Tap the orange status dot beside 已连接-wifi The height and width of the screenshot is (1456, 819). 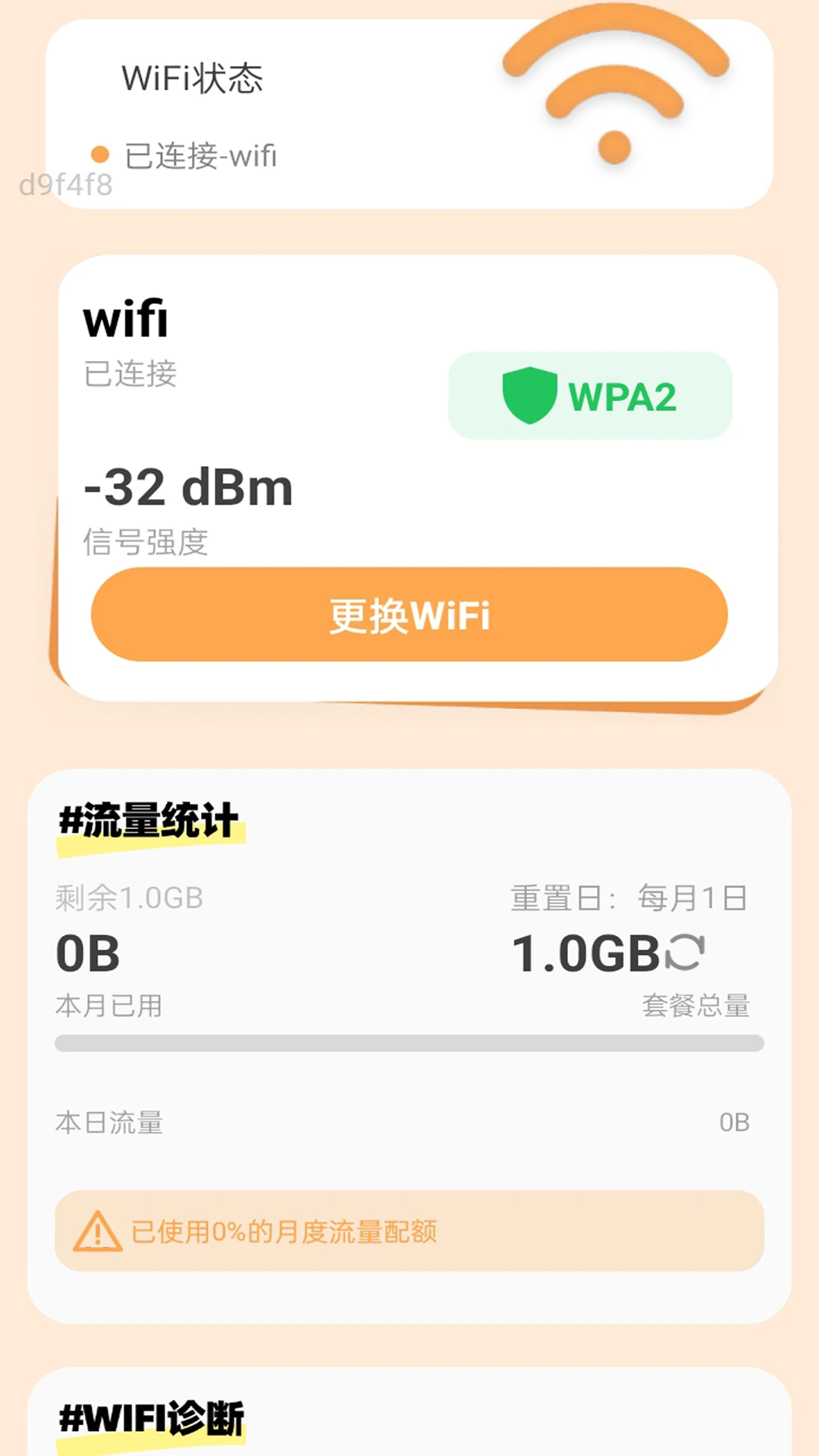tap(99, 155)
